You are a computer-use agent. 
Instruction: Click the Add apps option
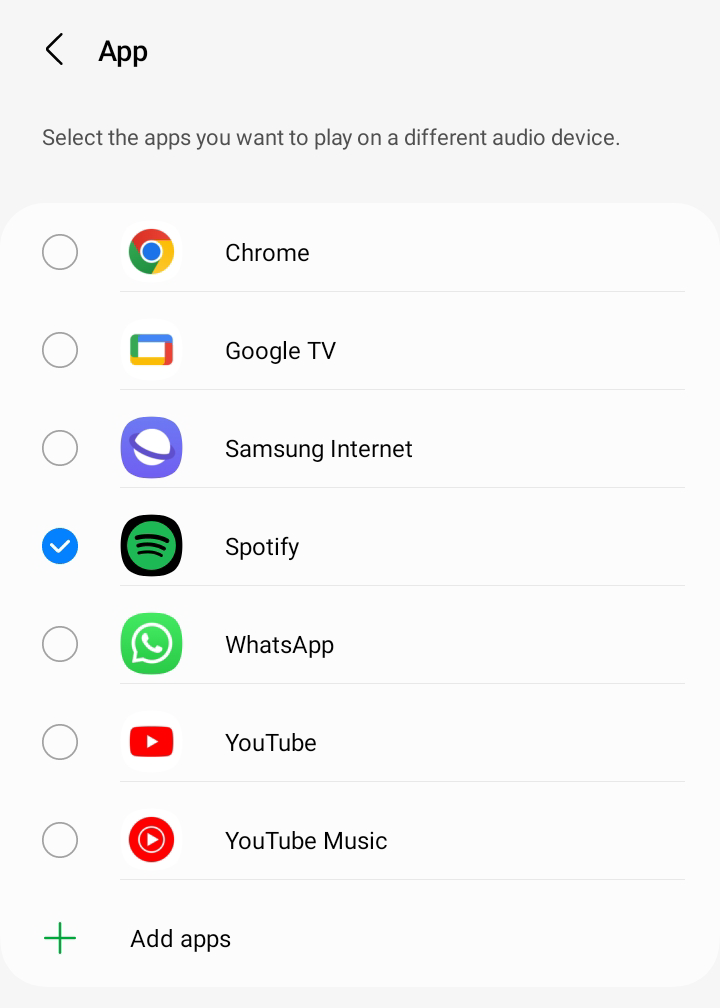180,938
